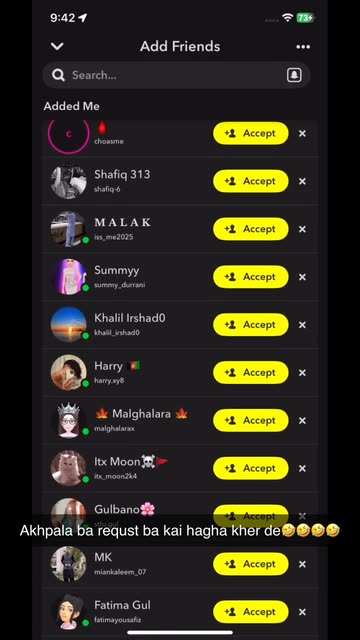The height and width of the screenshot is (640, 360).
Task: Accept Shafiq 313's friend request
Action: [251, 181]
